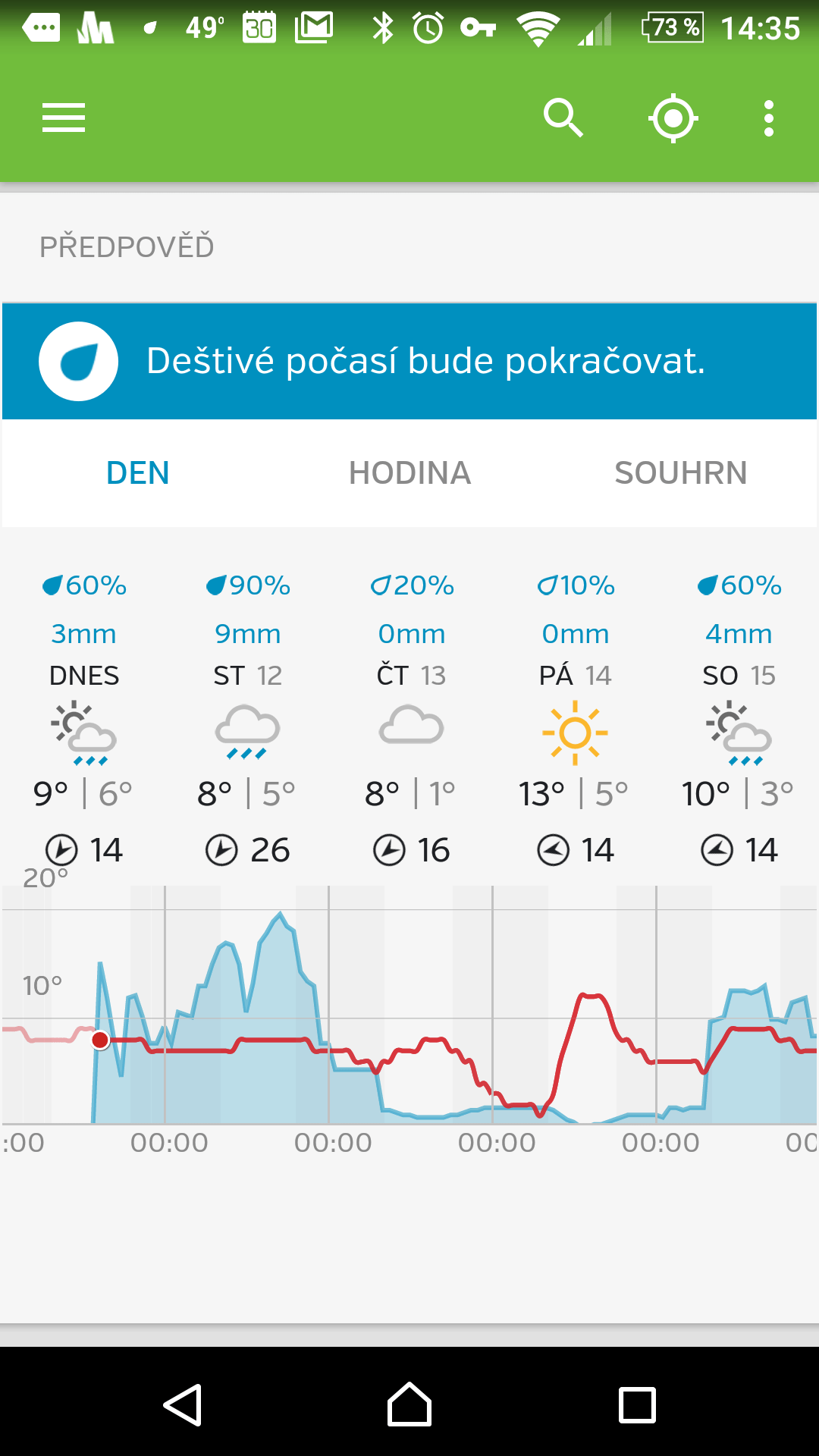Open the rainy weather alert banner
This screenshot has width=819, height=1456.
pos(409,361)
